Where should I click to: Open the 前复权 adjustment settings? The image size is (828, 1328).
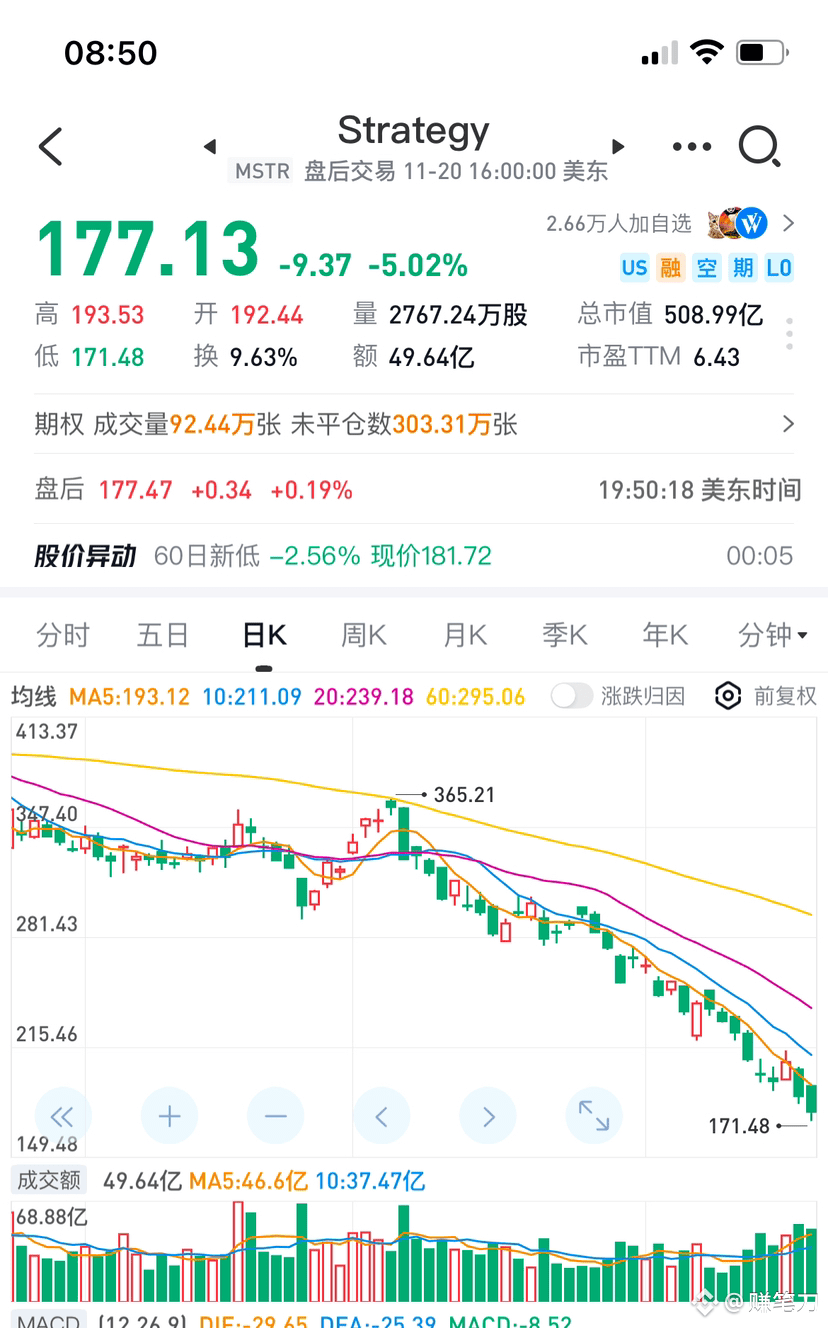coord(766,696)
